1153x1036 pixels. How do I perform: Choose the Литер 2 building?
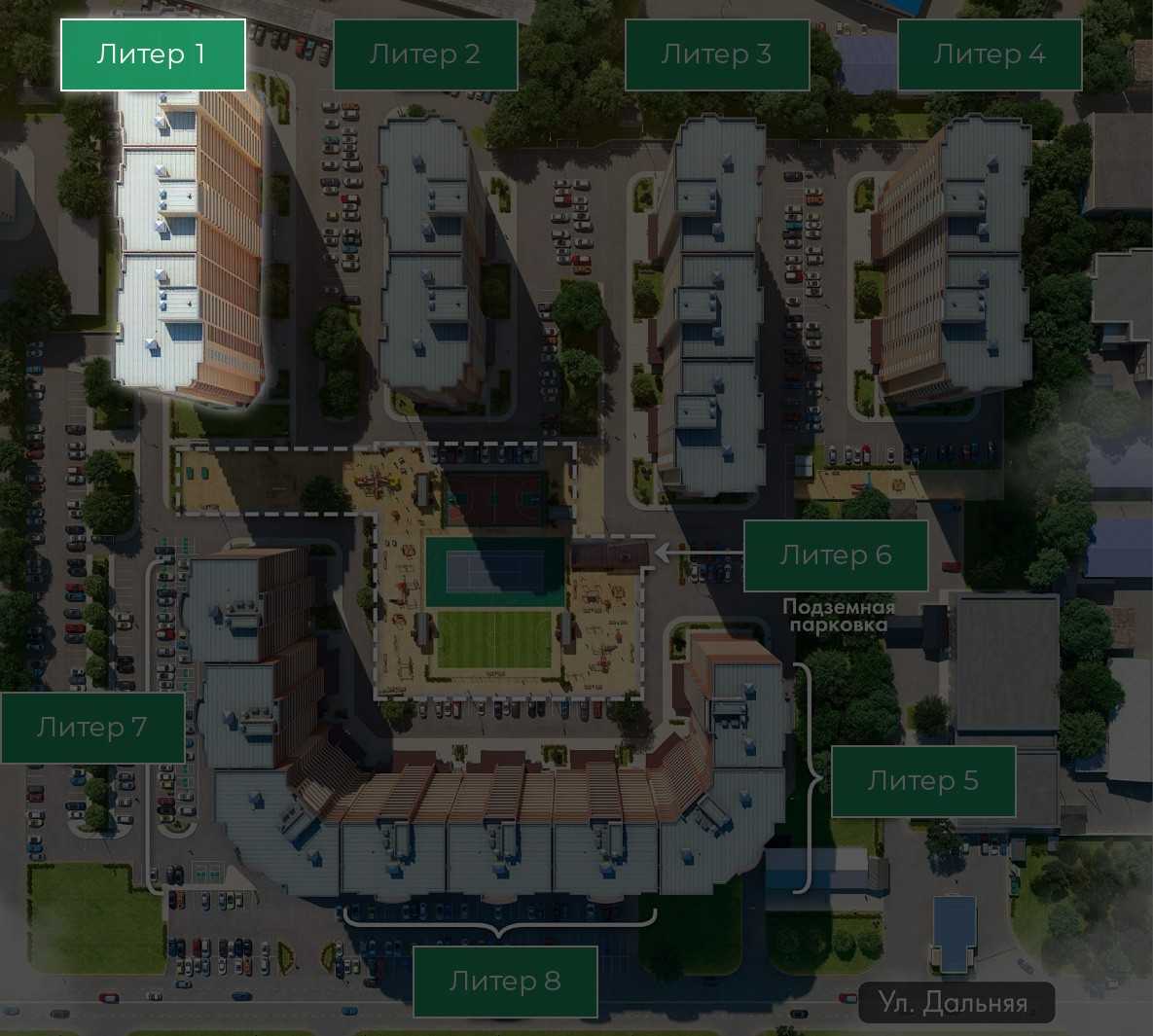point(425,54)
